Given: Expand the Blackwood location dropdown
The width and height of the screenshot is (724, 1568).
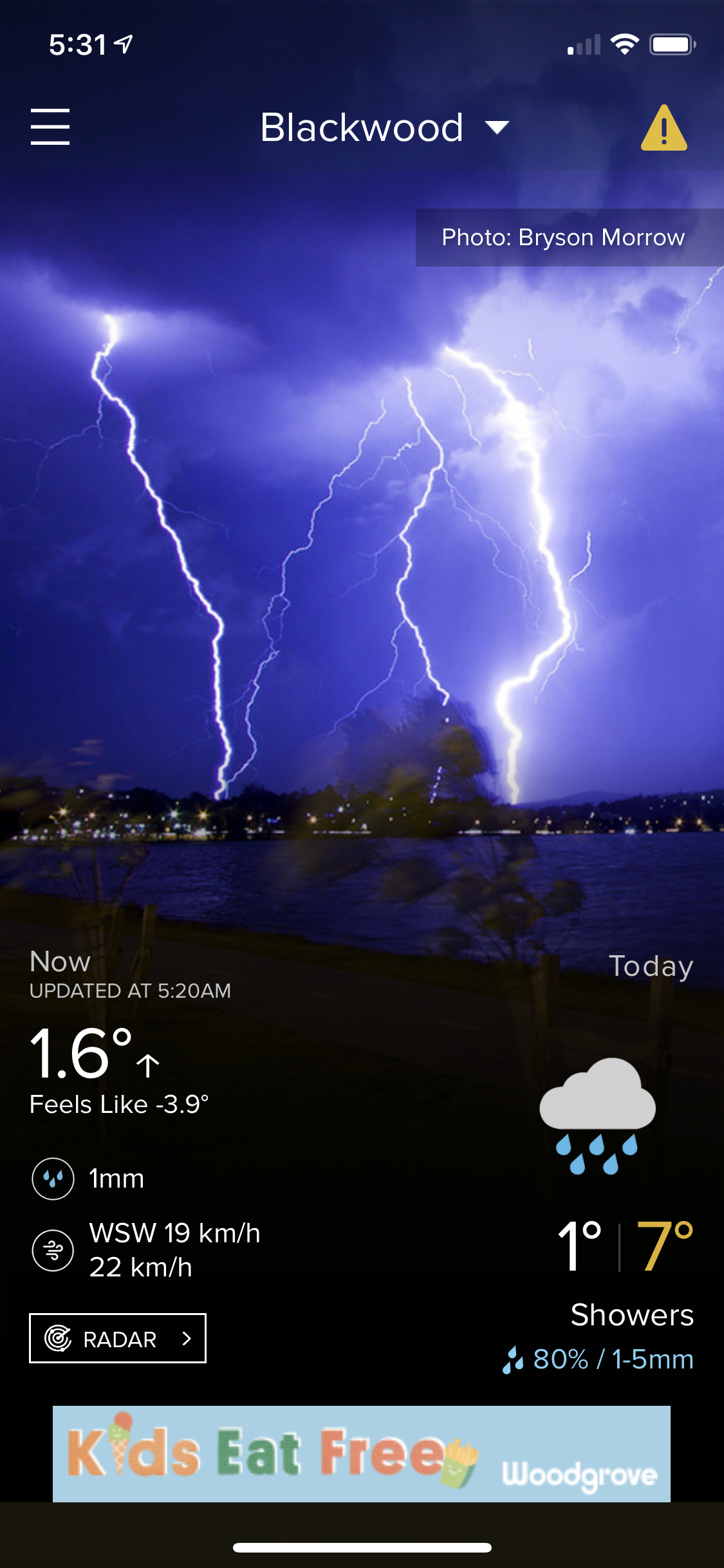Looking at the screenshot, I should 384,127.
